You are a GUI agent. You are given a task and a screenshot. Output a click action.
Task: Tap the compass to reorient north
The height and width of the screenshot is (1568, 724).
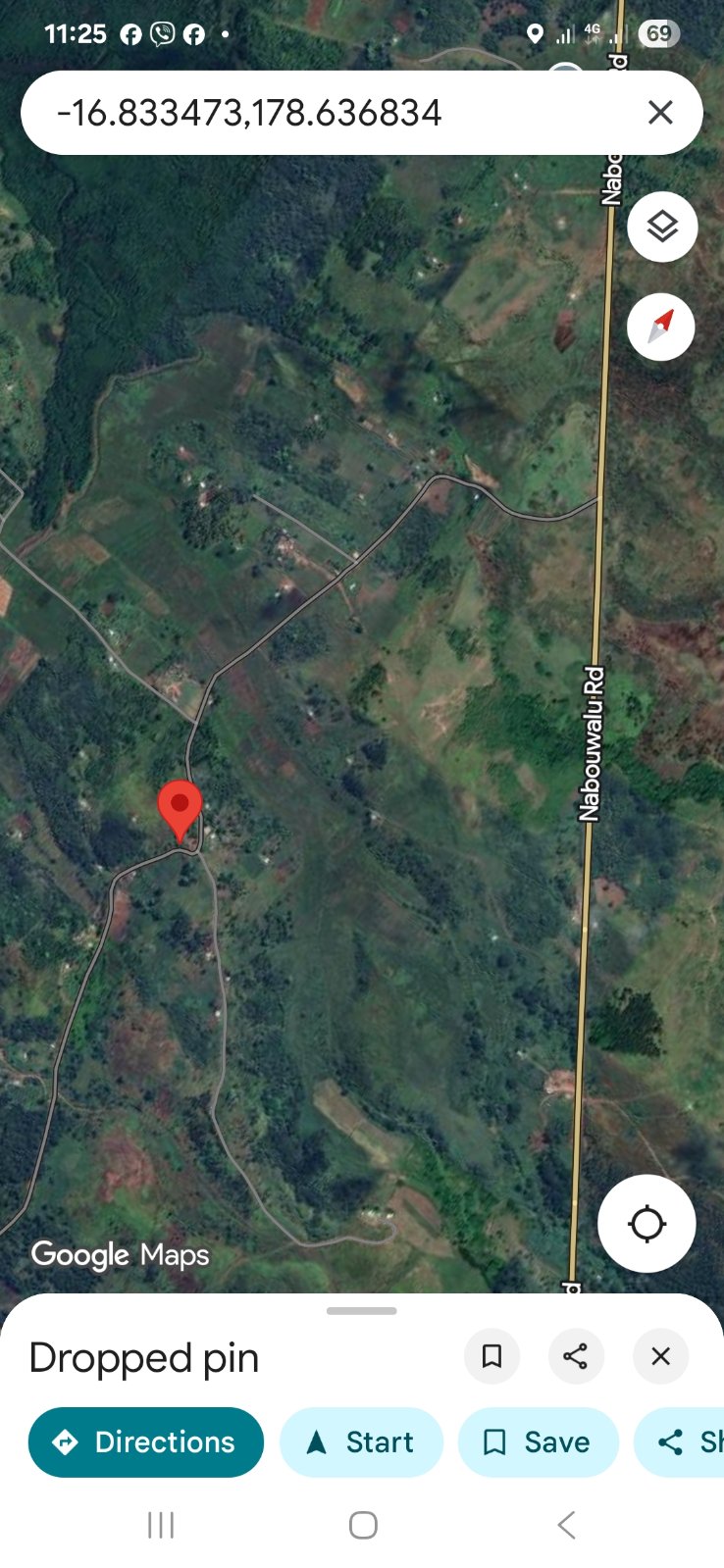click(660, 327)
